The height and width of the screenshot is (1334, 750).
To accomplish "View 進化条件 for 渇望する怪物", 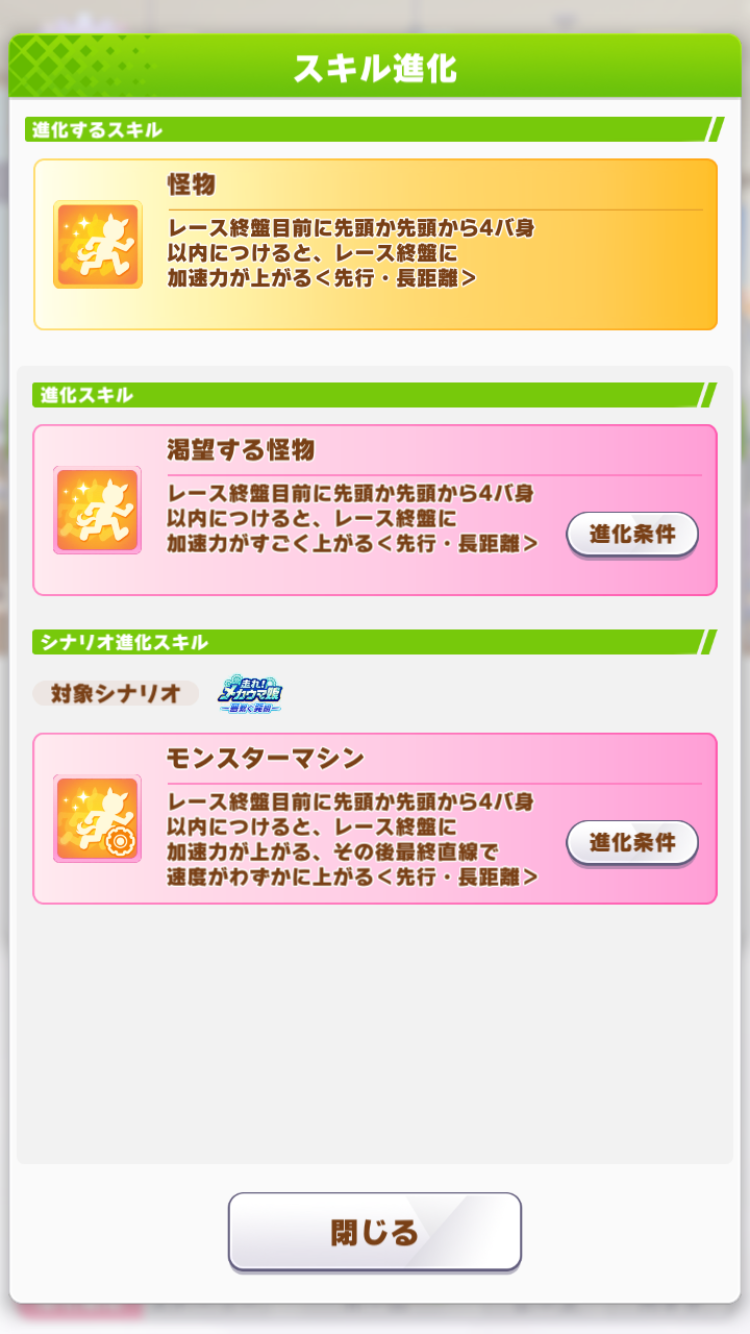I will point(632,534).
